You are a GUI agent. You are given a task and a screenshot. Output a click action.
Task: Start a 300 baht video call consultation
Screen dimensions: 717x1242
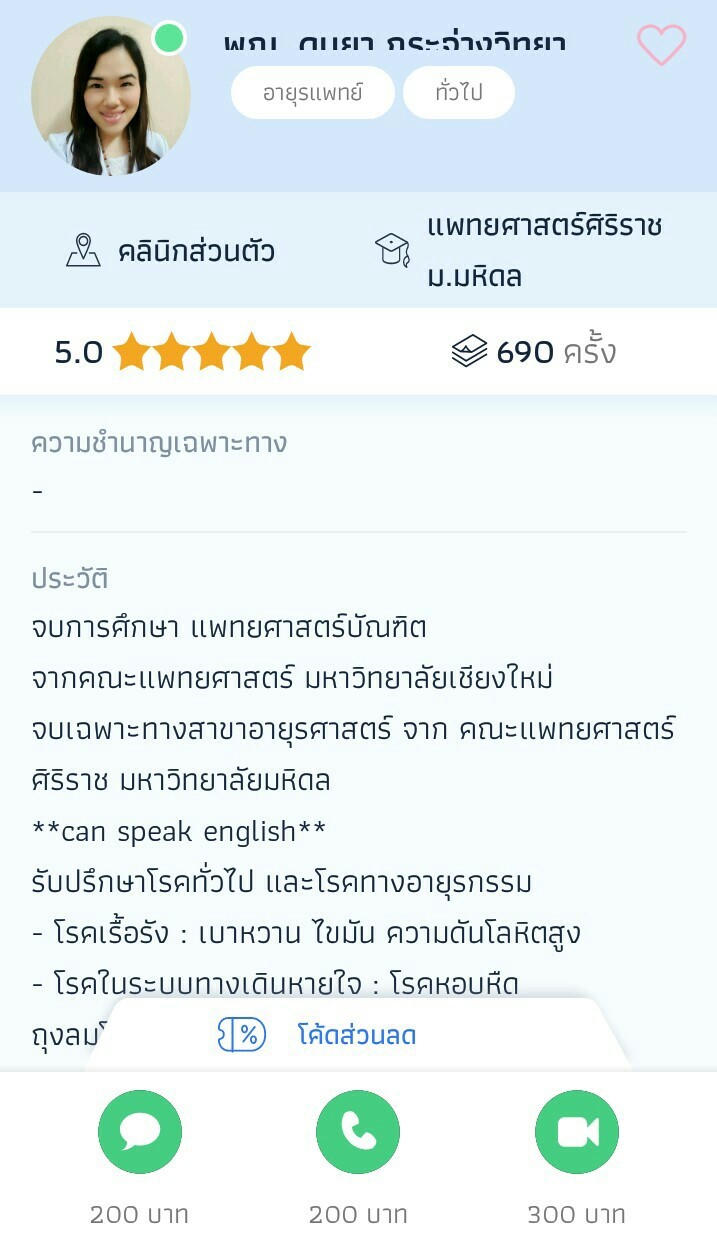point(577,1132)
